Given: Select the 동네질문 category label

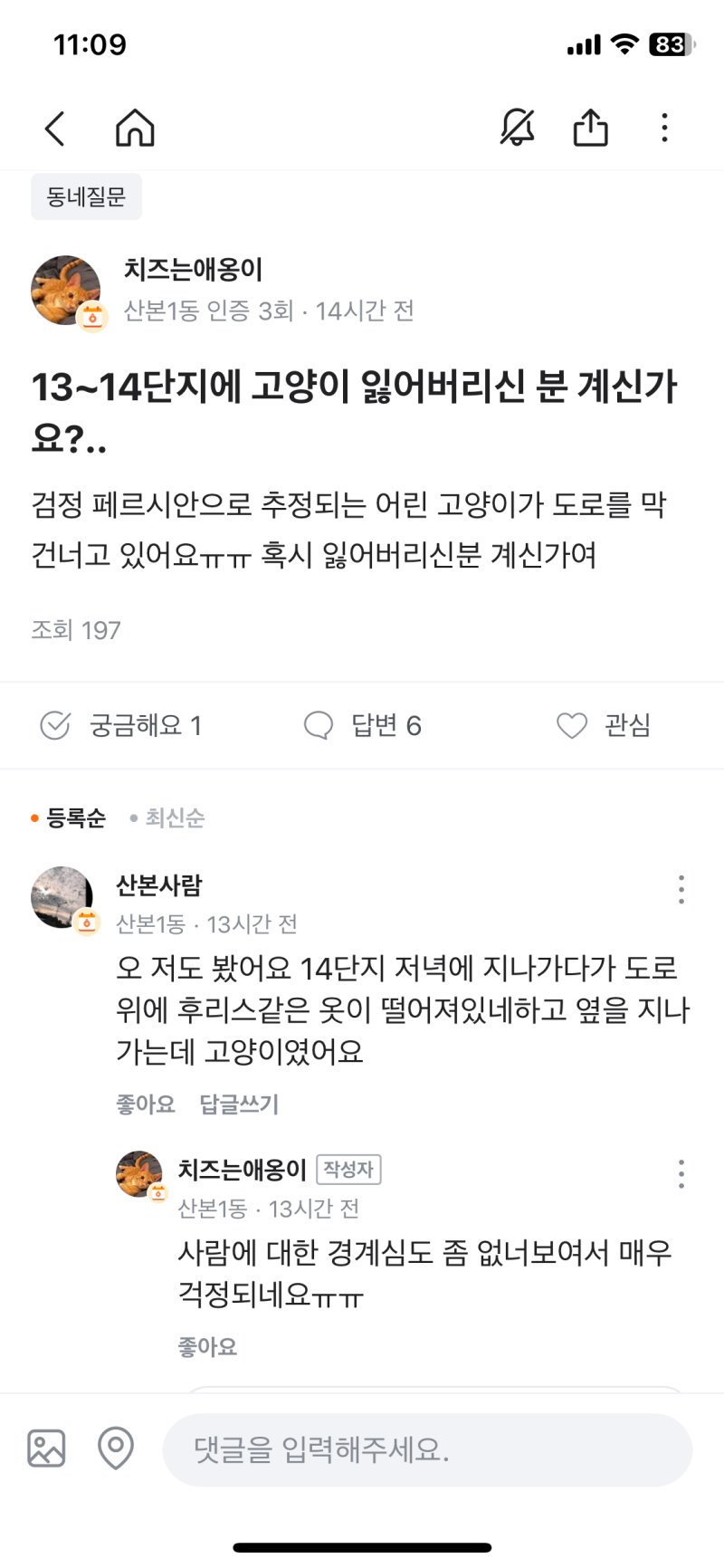Looking at the screenshot, I should (x=86, y=196).
